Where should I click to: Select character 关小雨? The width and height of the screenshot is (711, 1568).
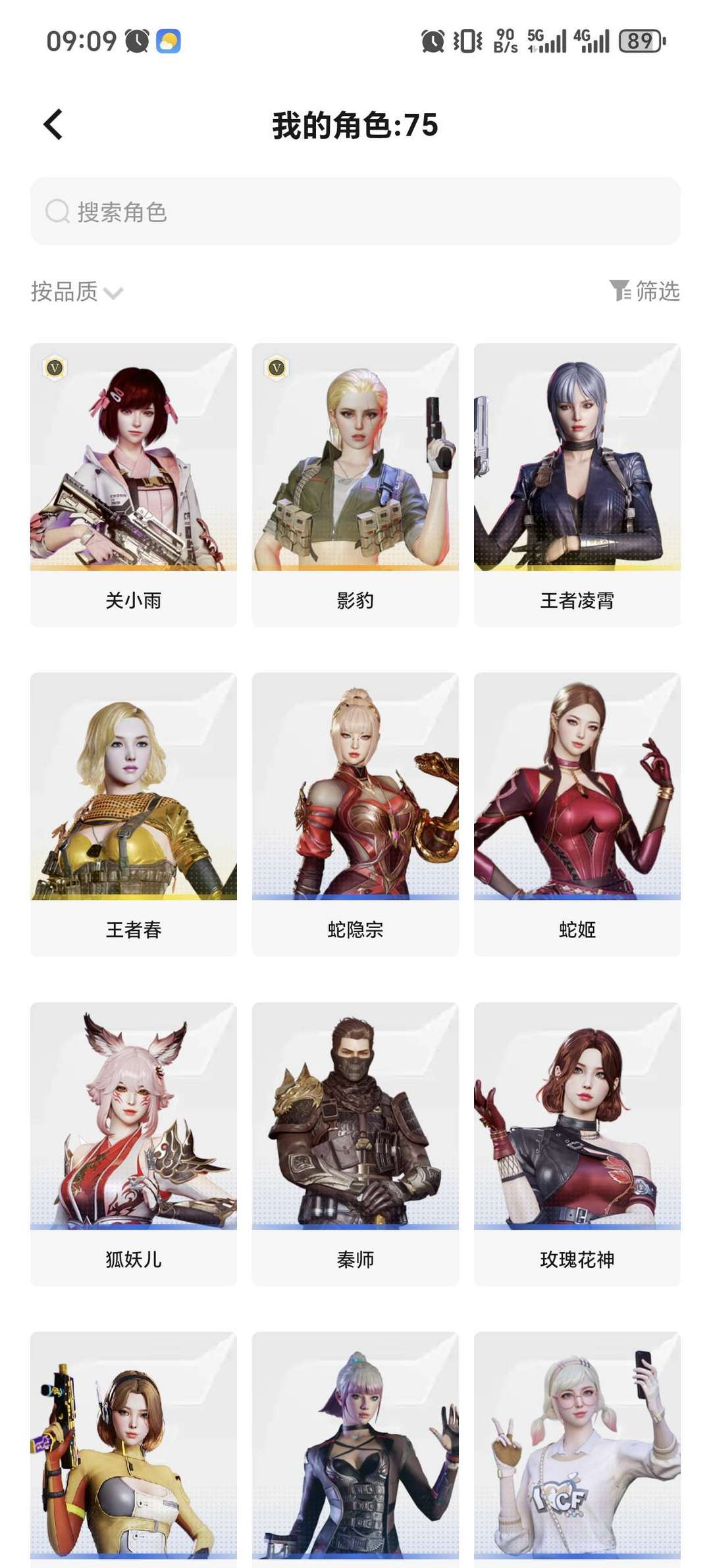[133, 481]
